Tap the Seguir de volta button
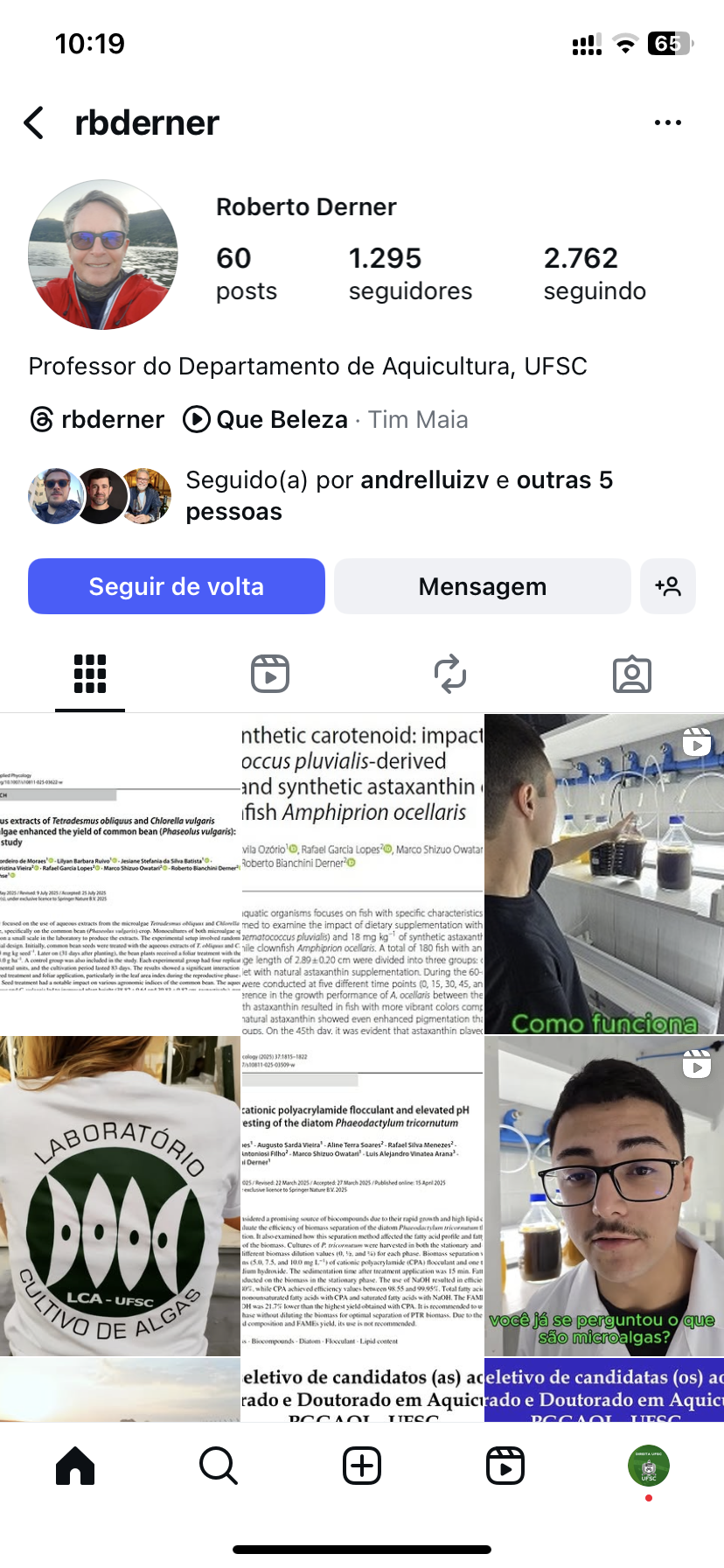Image resolution: width=724 pixels, height=1568 pixels. [x=177, y=586]
